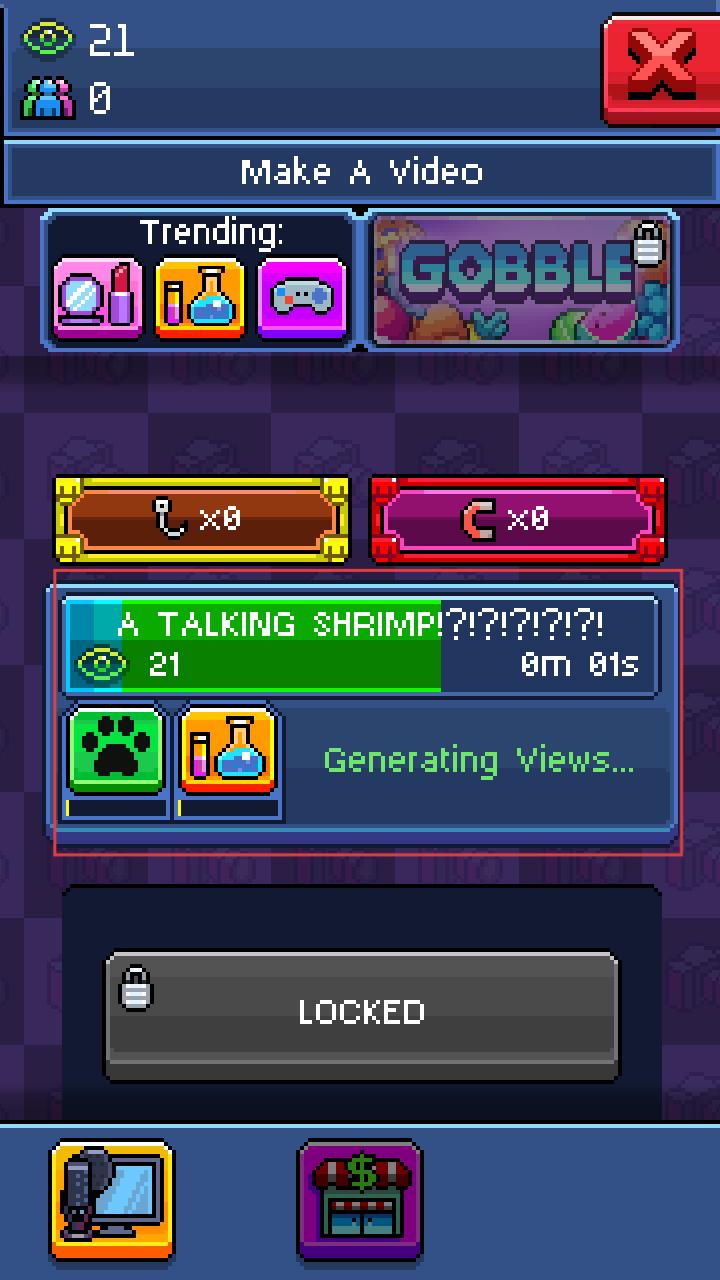Use the hook booster item
The height and width of the screenshot is (1280, 720).
tap(202, 519)
